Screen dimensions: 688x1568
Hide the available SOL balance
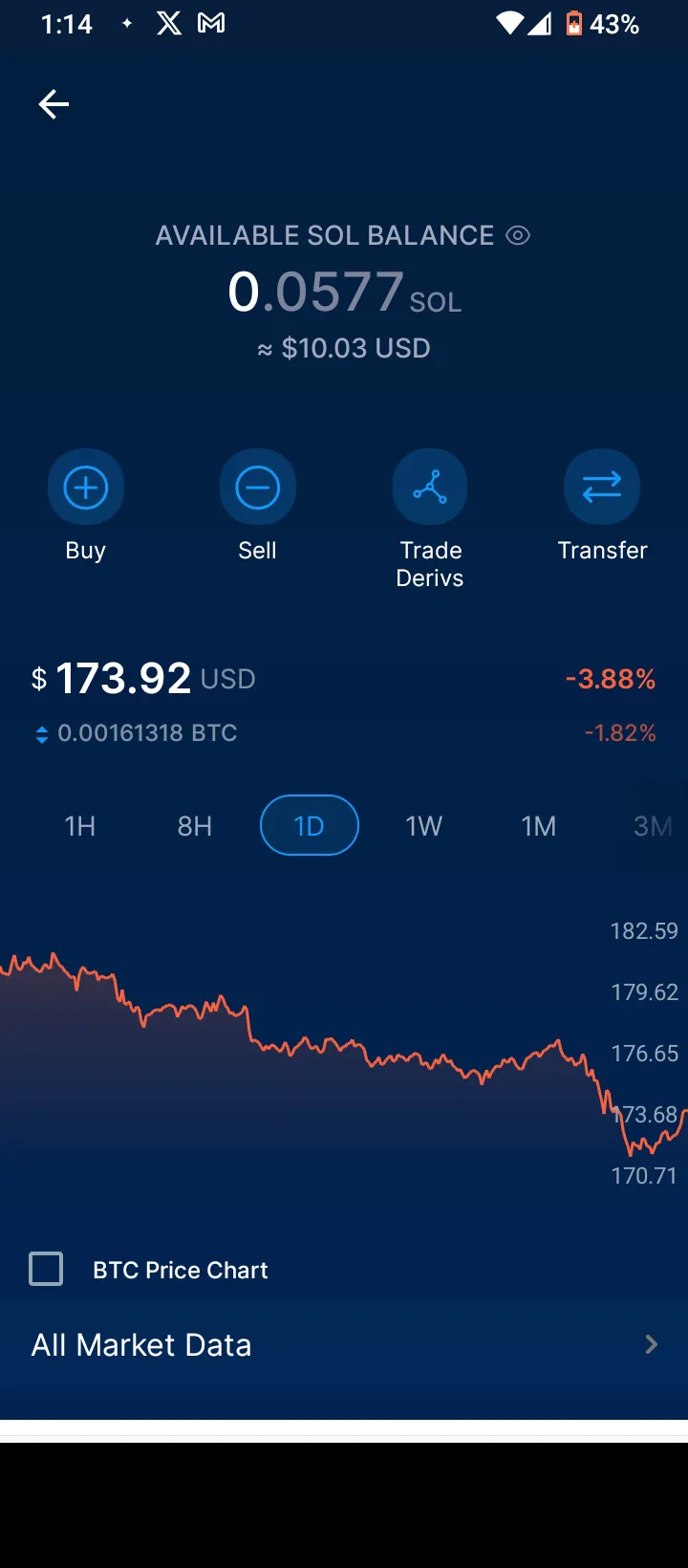(518, 235)
